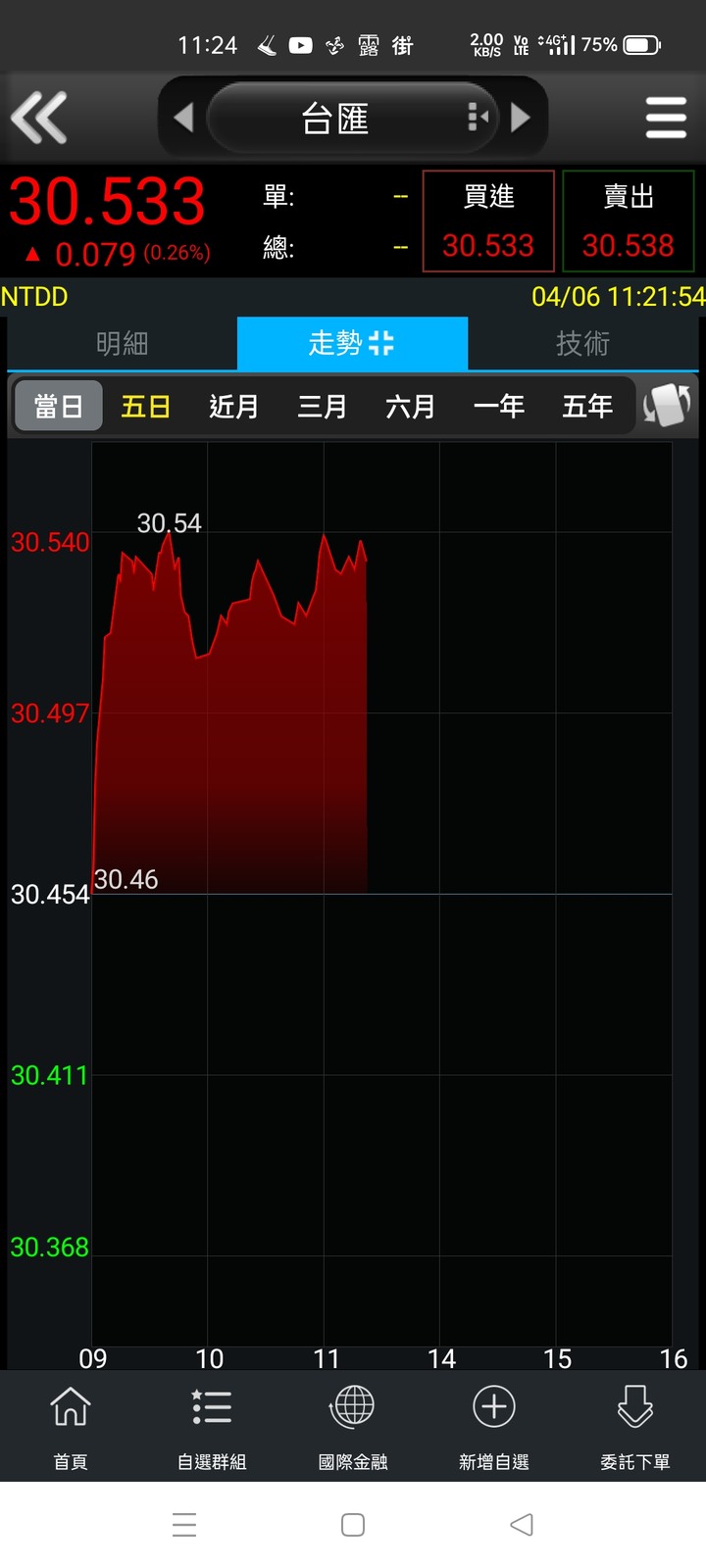View the 一年 chart range
Image resolution: width=706 pixels, height=1568 pixels.
point(499,406)
